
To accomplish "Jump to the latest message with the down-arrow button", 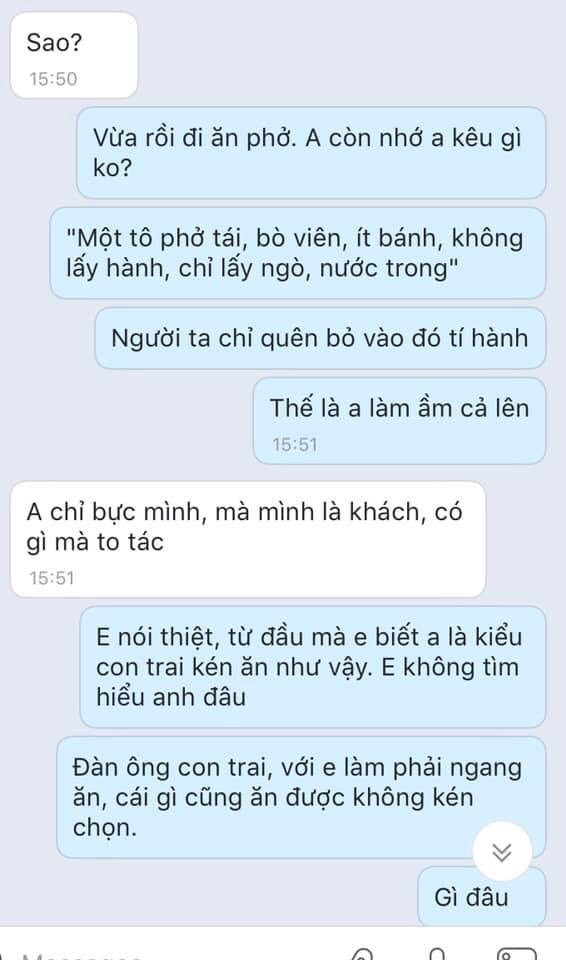I will pyautogui.click(x=502, y=852).
